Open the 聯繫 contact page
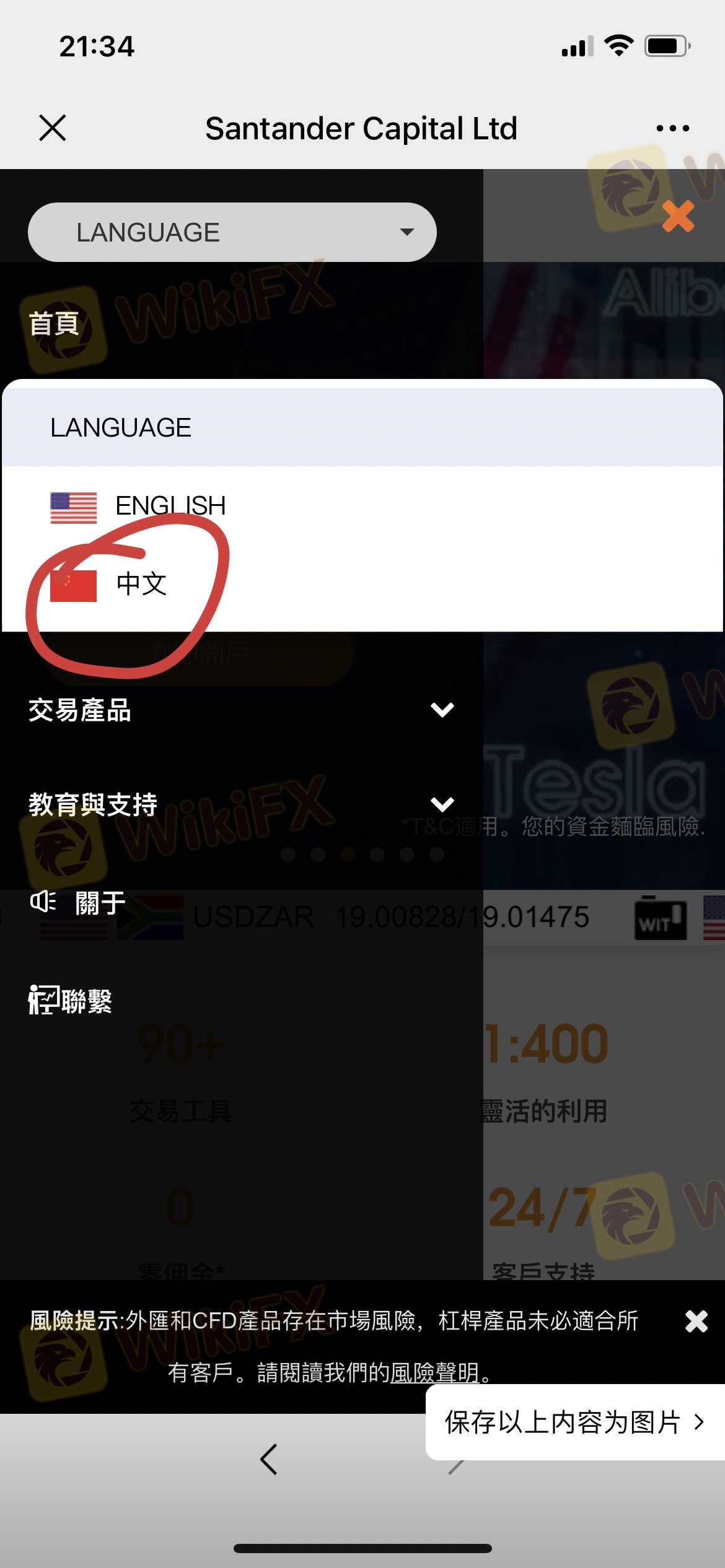Viewport: 725px width, 1568px height. click(x=86, y=1000)
